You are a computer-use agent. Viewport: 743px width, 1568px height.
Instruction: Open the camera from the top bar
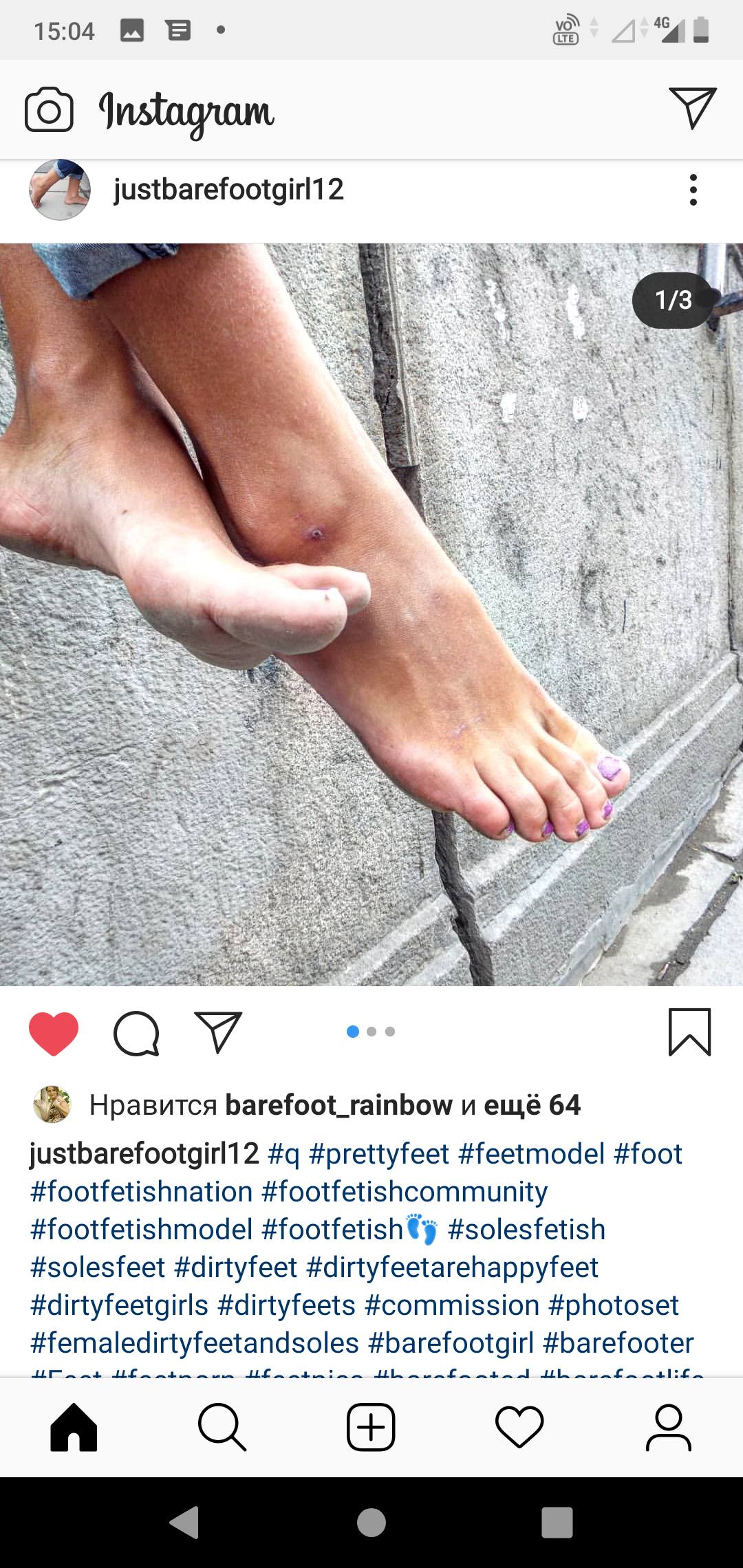tap(49, 109)
